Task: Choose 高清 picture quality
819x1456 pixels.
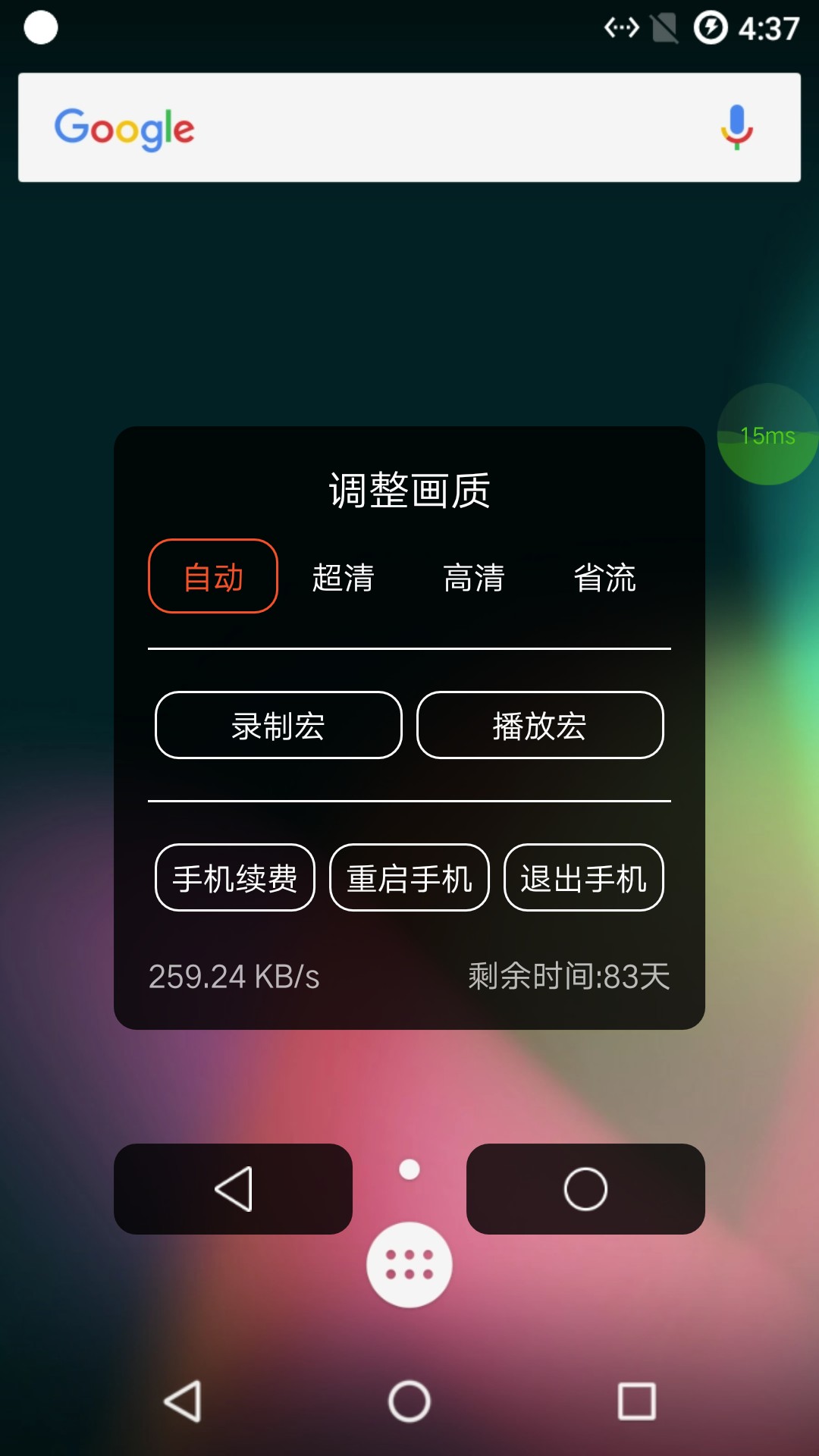Action: (474, 578)
